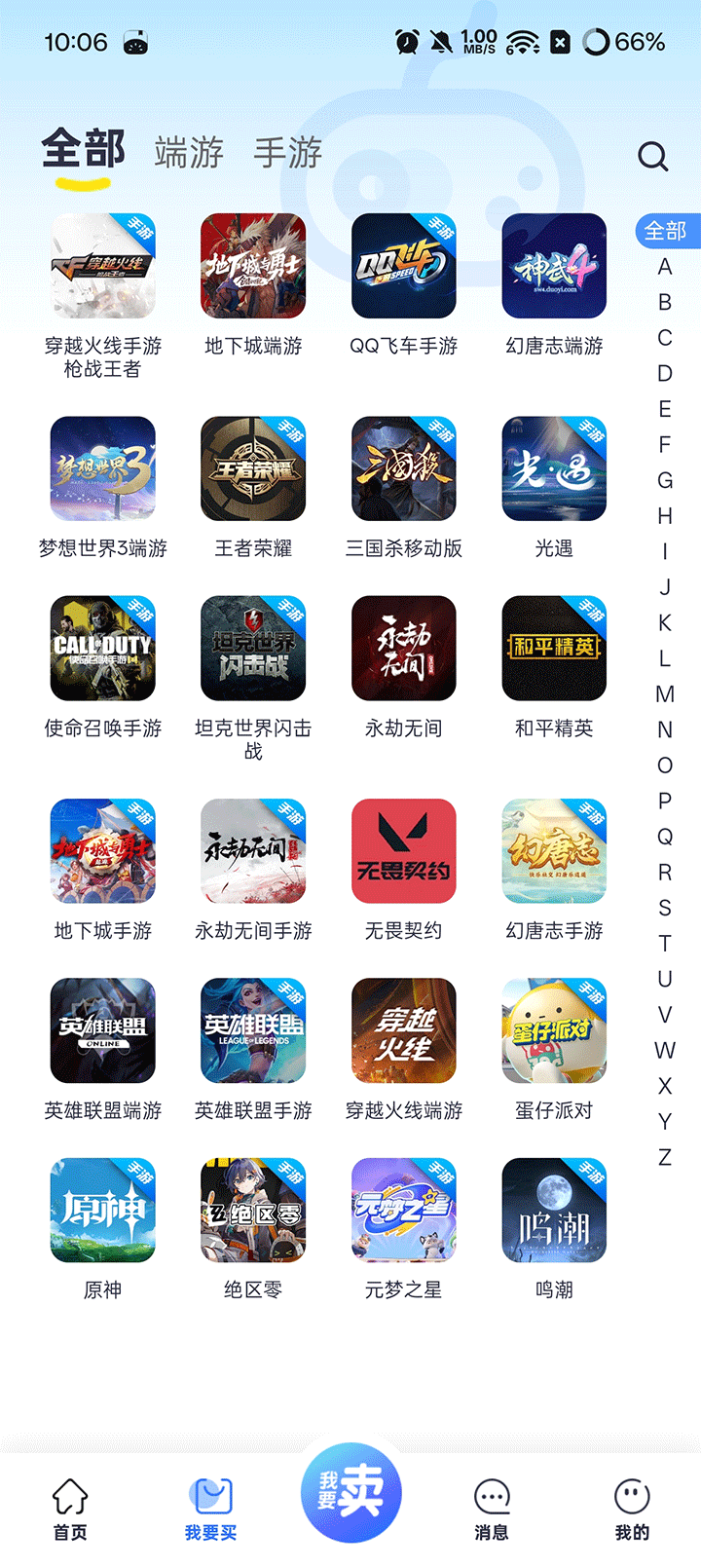Open the 鸣潮 game thumbnail
This screenshot has height=1568, width=701.
tap(553, 1211)
